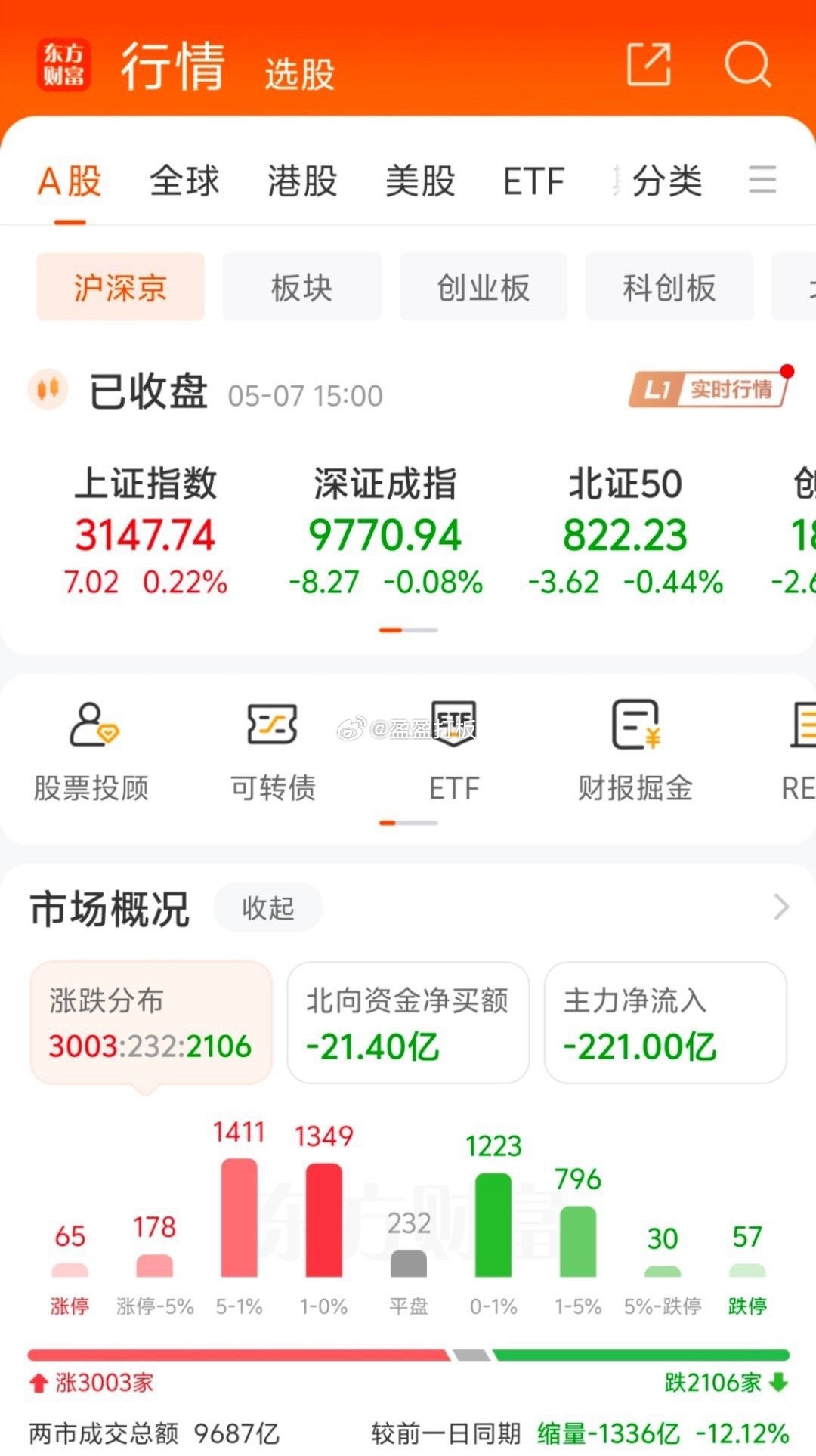Open the 港股 tab

(x=302, y=181)
